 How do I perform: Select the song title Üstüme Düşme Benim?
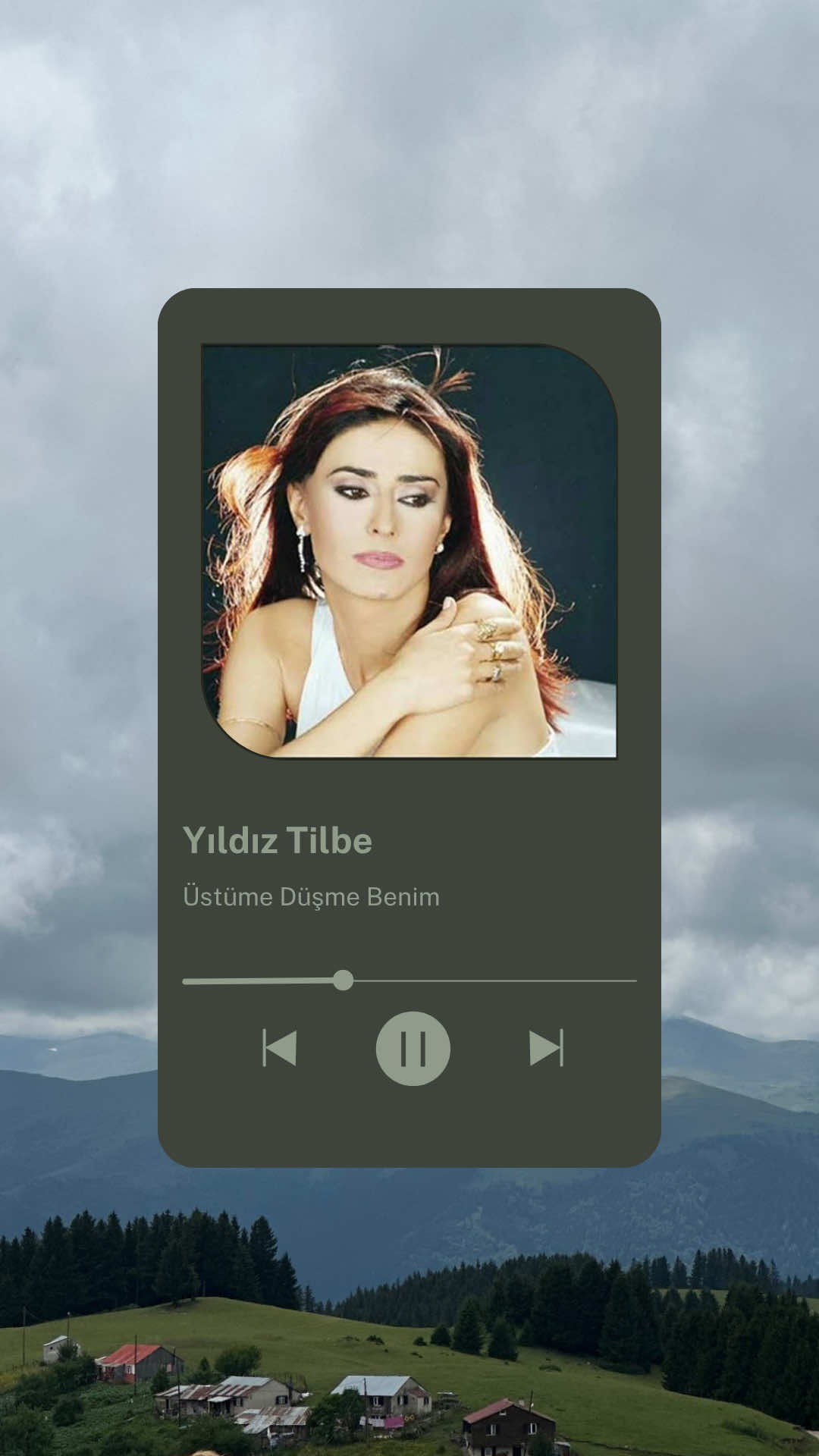click(x=311, y=896)
